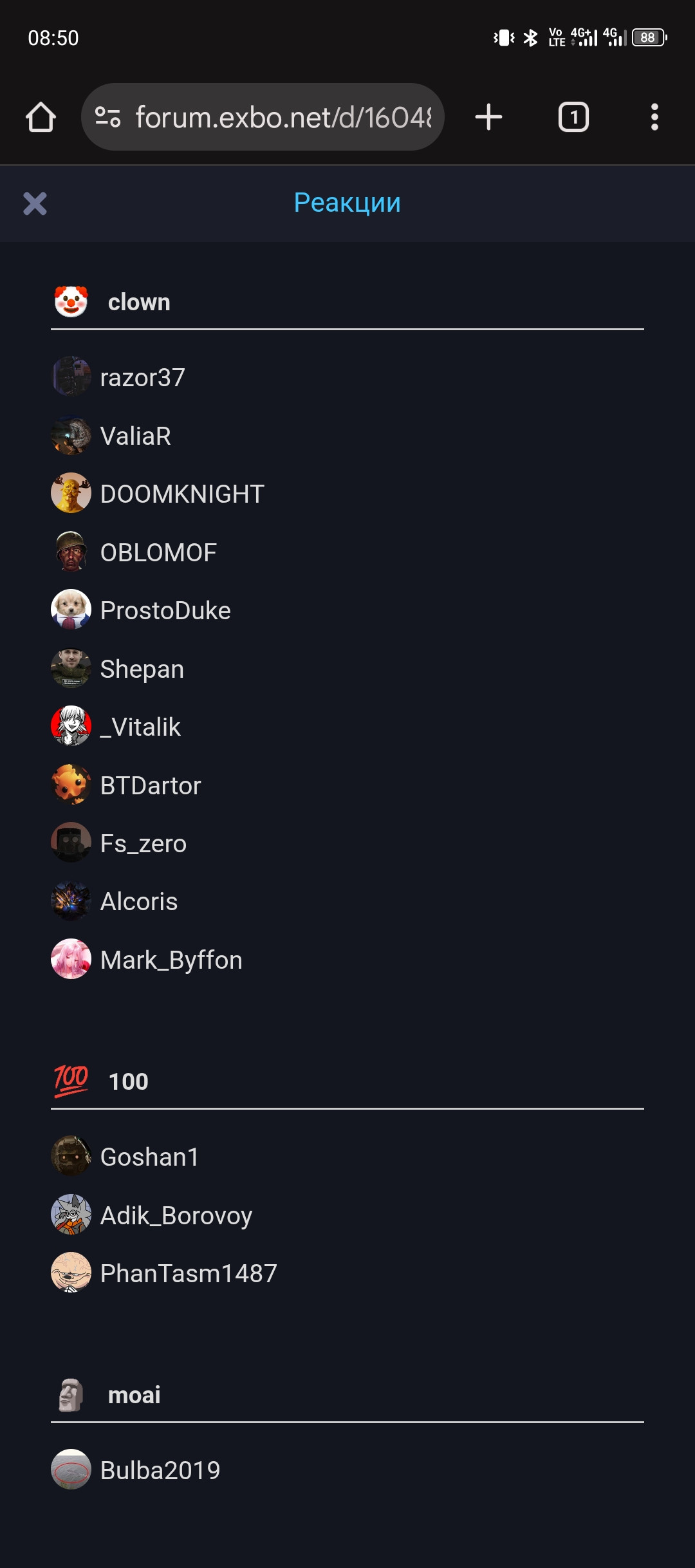Open Shepan's profile
The image size is (695, 1568).
click(142, 669)
